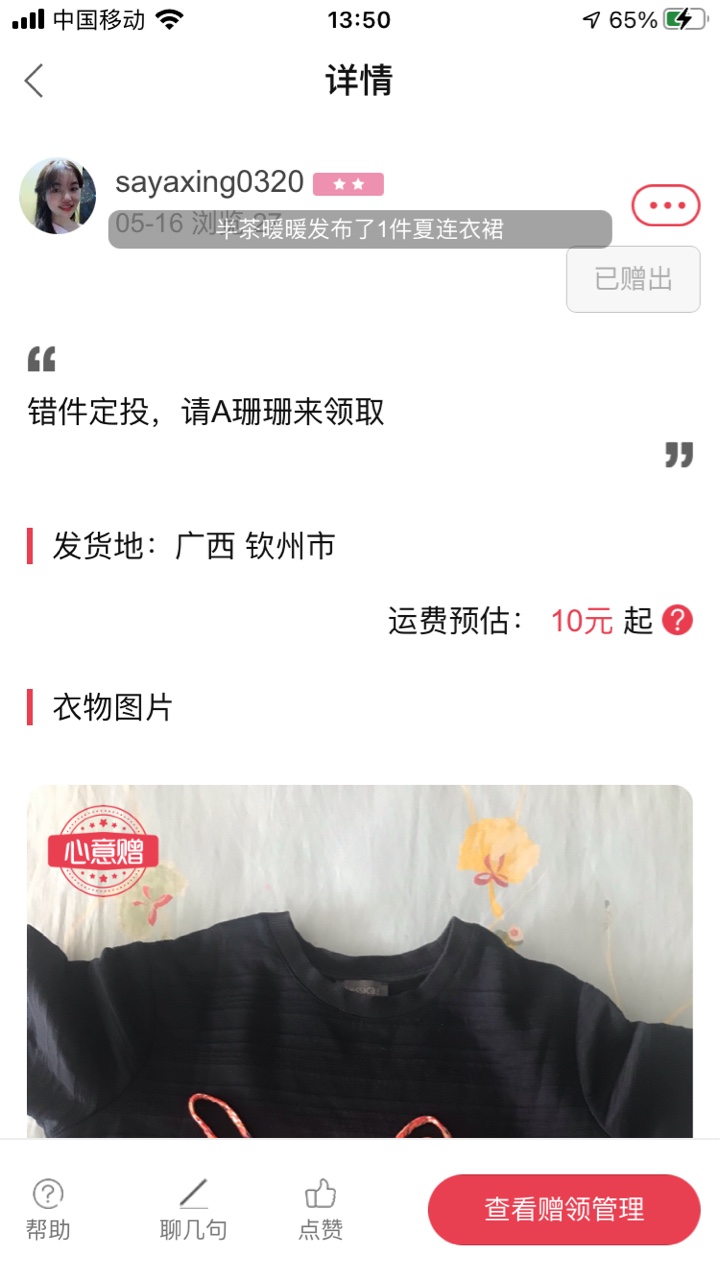Like this post with 点赞
This screenshot has width=720, height=1280.
pos(320,1208)
